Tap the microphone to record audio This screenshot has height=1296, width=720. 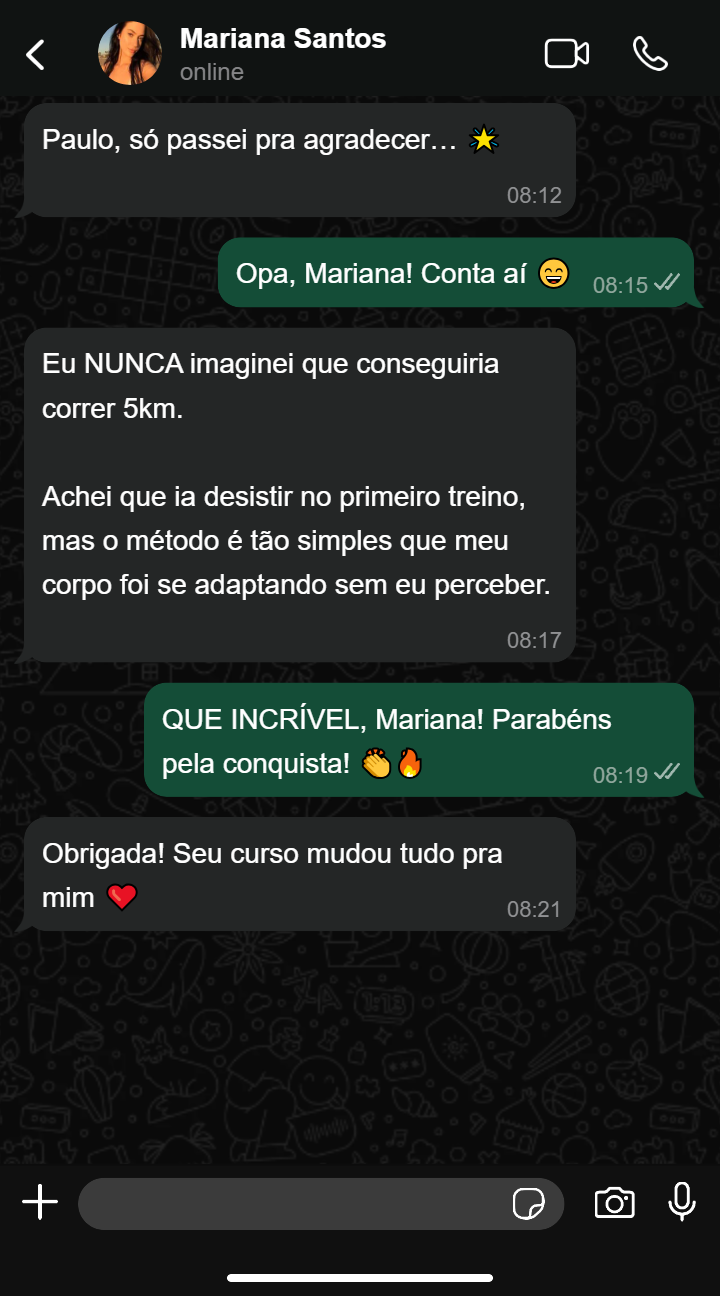click(682, 1202)
